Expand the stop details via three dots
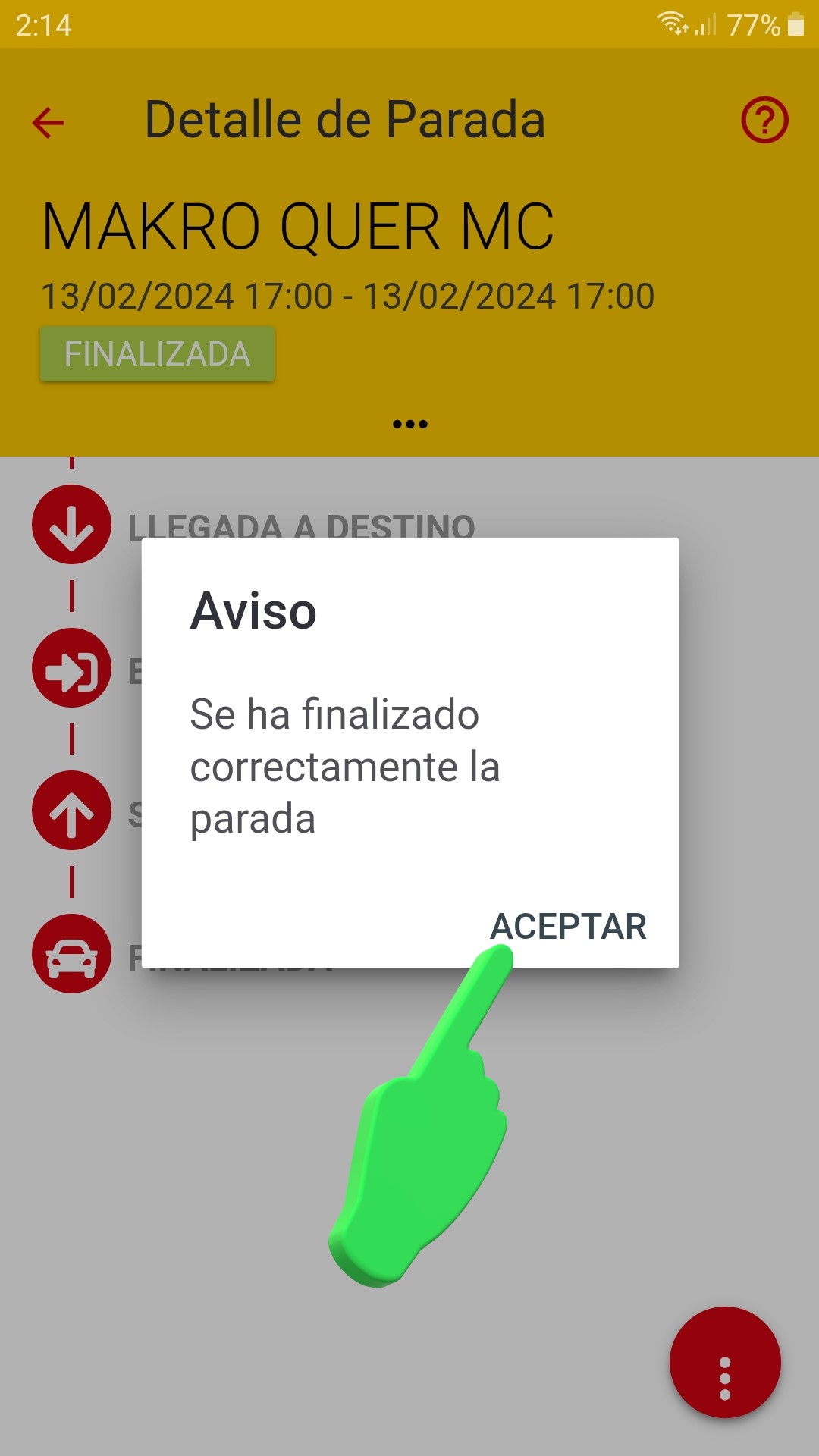Screen dimensions: 819x1456 pyautogui.click(x=409, y=424)
